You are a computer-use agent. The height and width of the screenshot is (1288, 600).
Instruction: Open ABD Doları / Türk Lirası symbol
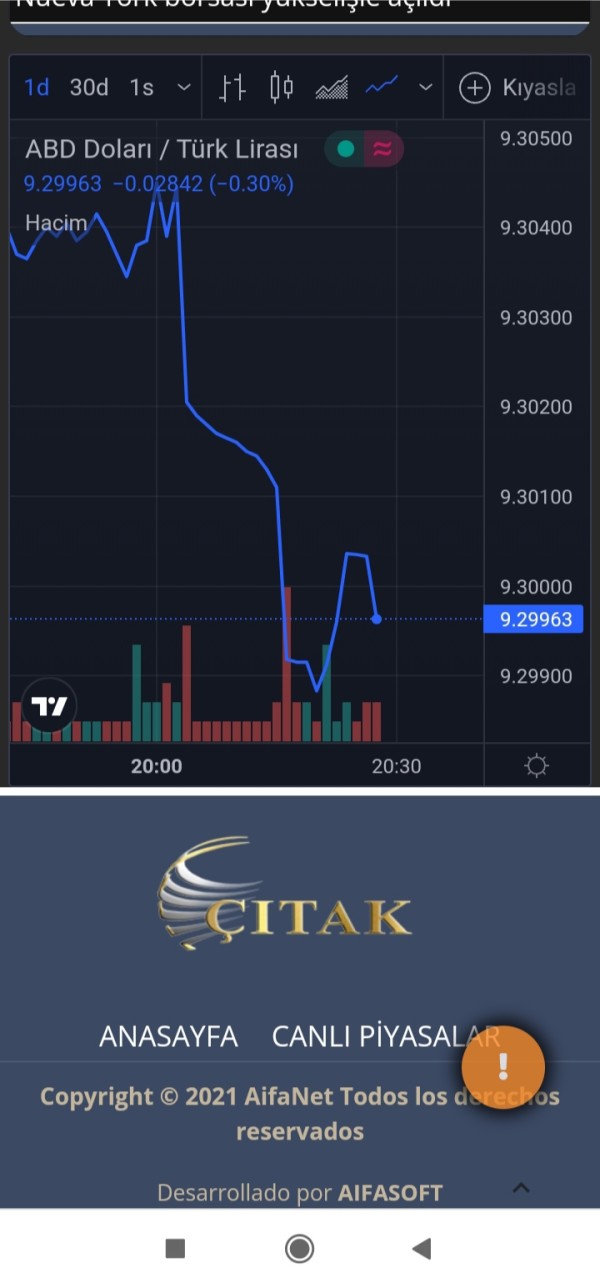click(x=162, y=150)
